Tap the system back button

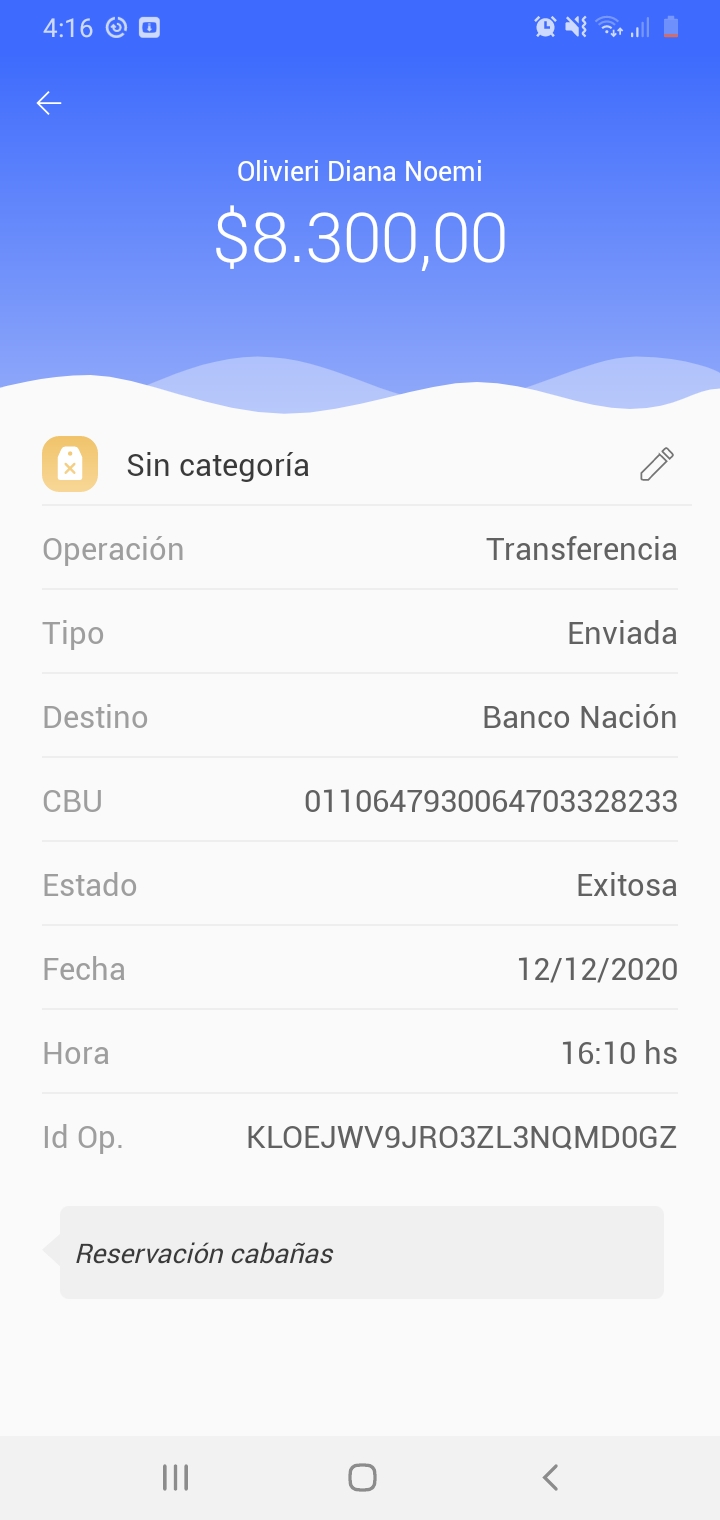click(549, 1478)
